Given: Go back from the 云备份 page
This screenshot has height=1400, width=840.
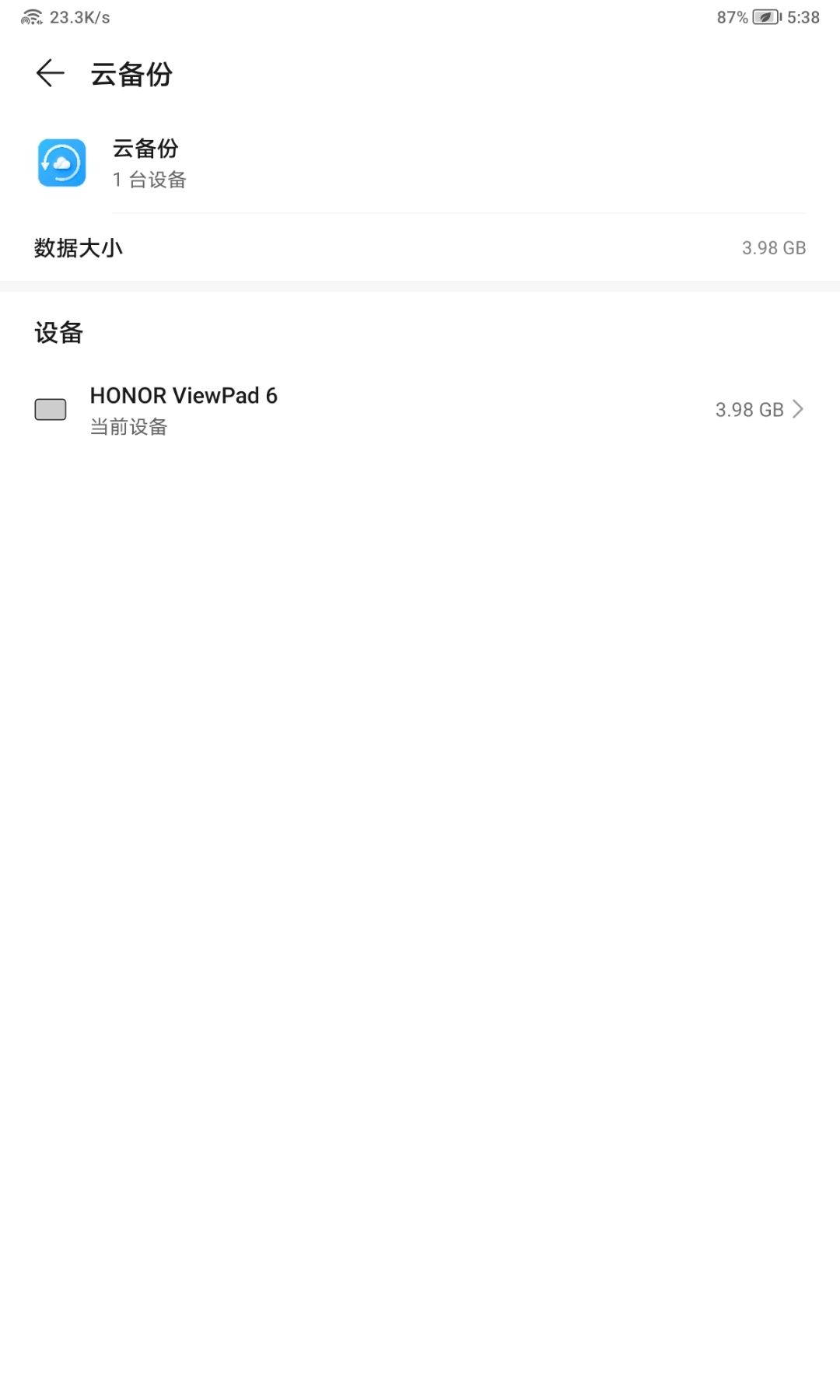Looking at the screenshot, I should click(51, 74).
